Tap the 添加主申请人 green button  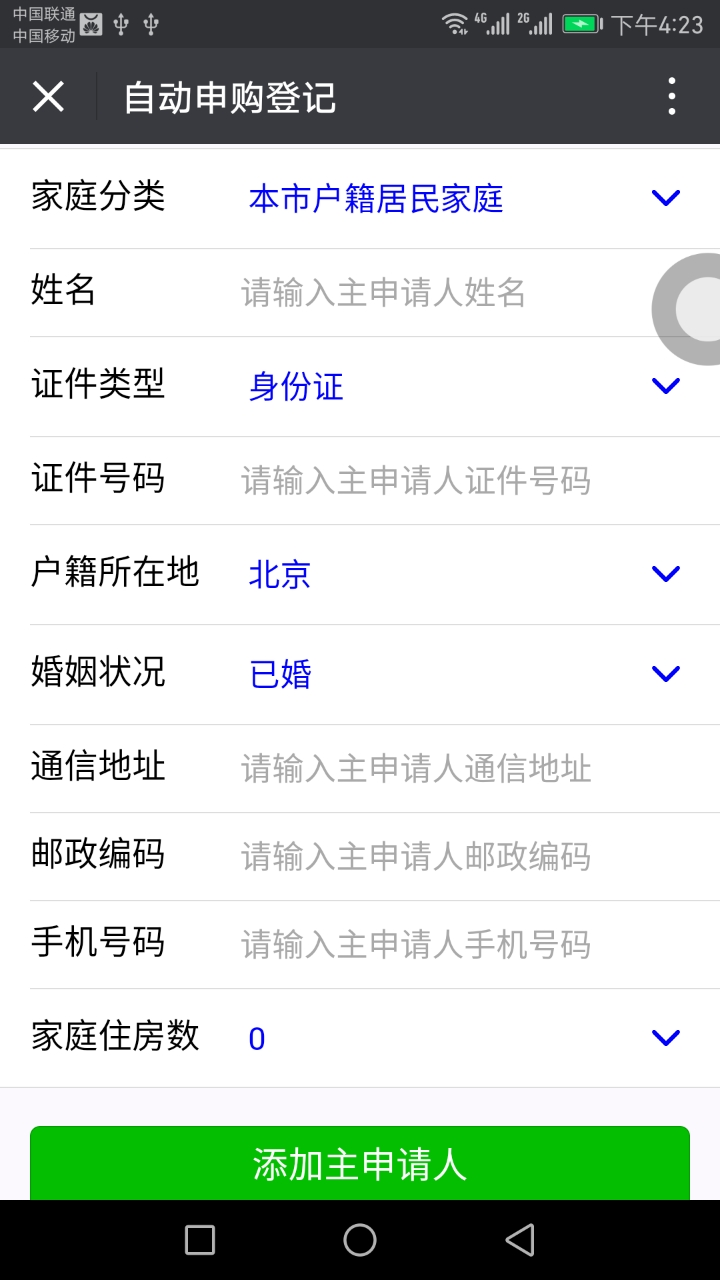pos(360,1165)
